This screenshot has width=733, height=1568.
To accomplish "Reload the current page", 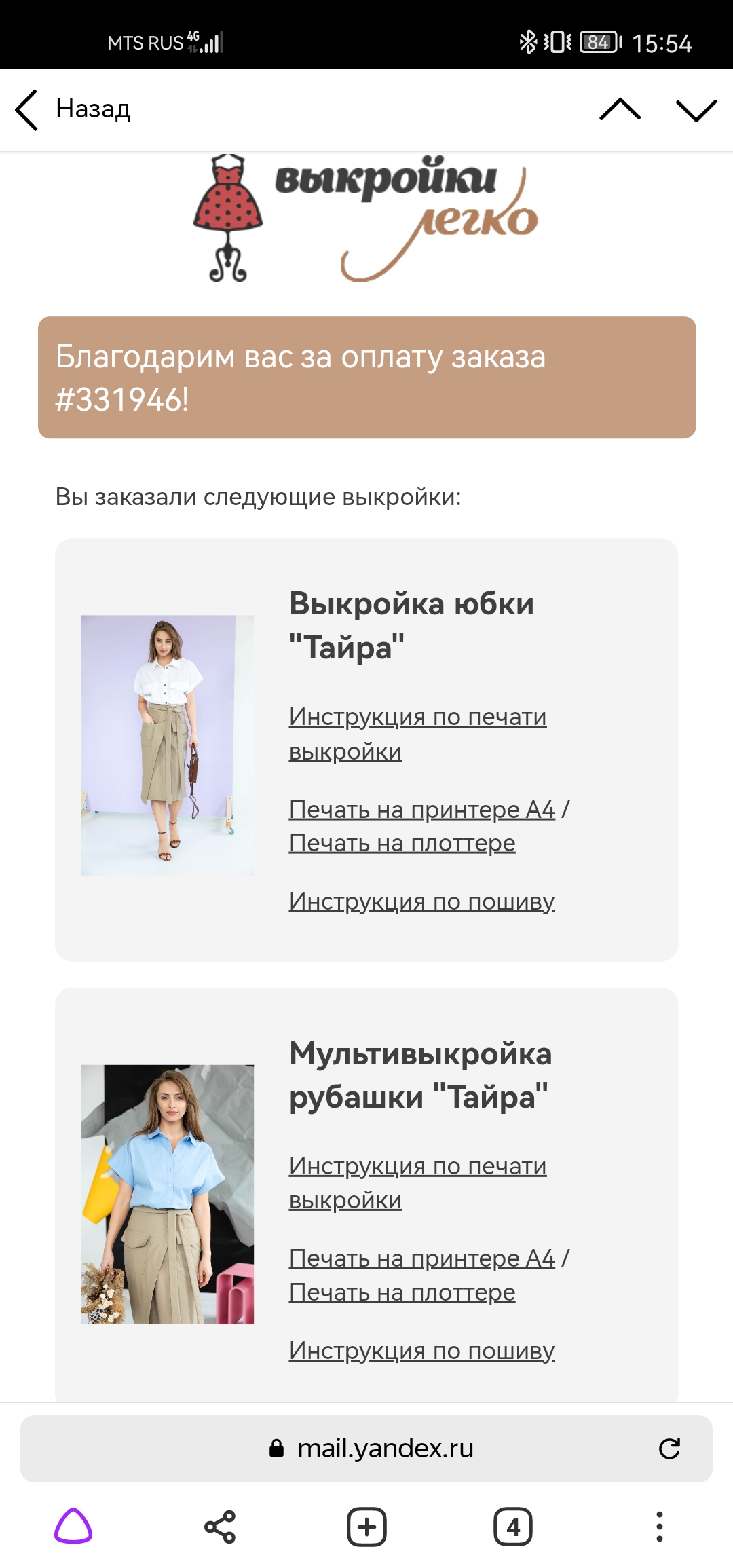I will point(669,1449).
